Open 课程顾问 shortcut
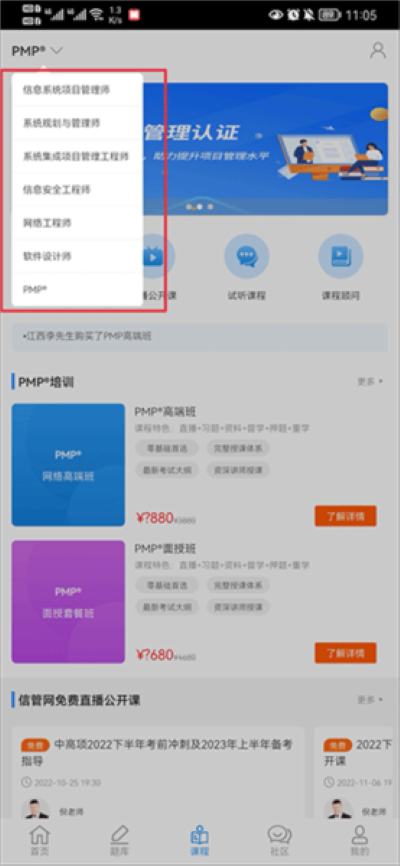400x866 pixels. pos(341,267)
